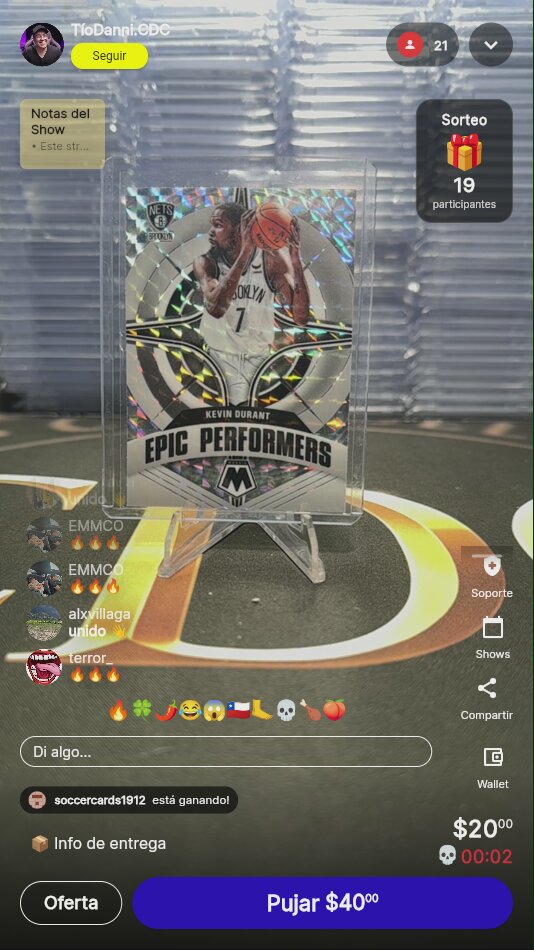Follow TioDanni.CDC with the Seguir button
This screenshot has width=534, height=950.
pyautogui.click(x=109, y=56)
